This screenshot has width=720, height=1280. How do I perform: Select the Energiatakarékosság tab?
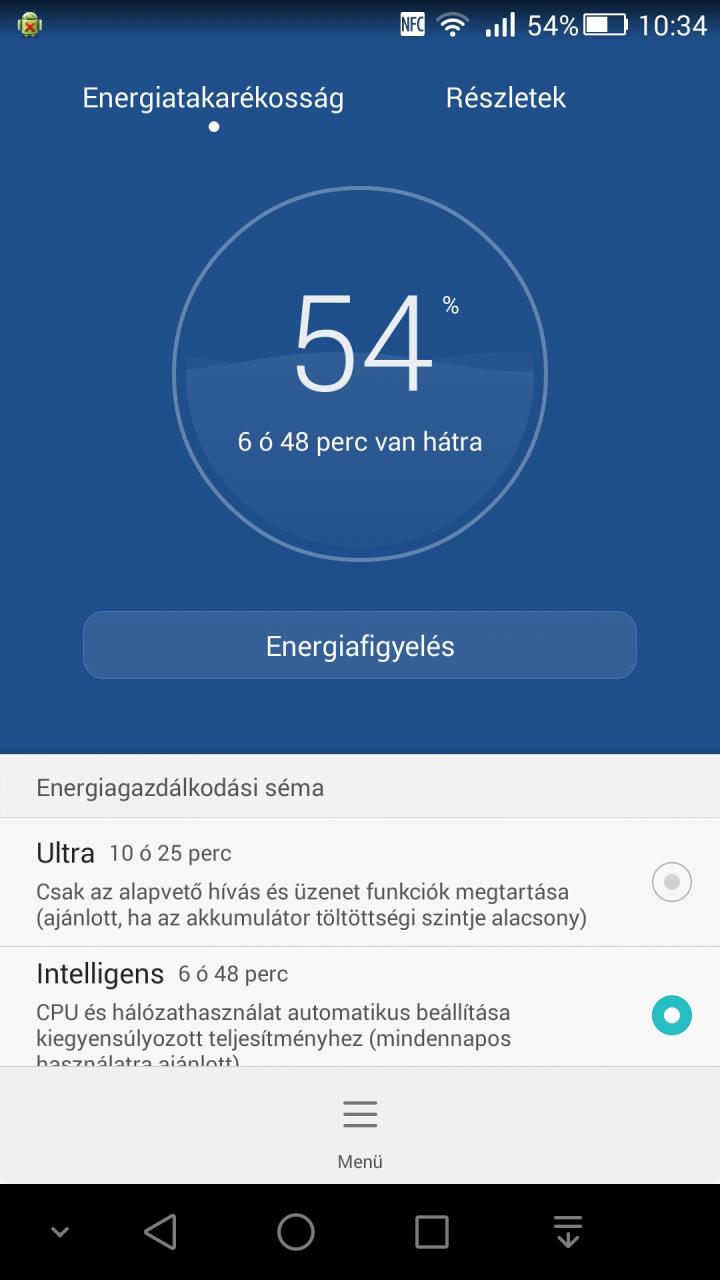[213, 98]
